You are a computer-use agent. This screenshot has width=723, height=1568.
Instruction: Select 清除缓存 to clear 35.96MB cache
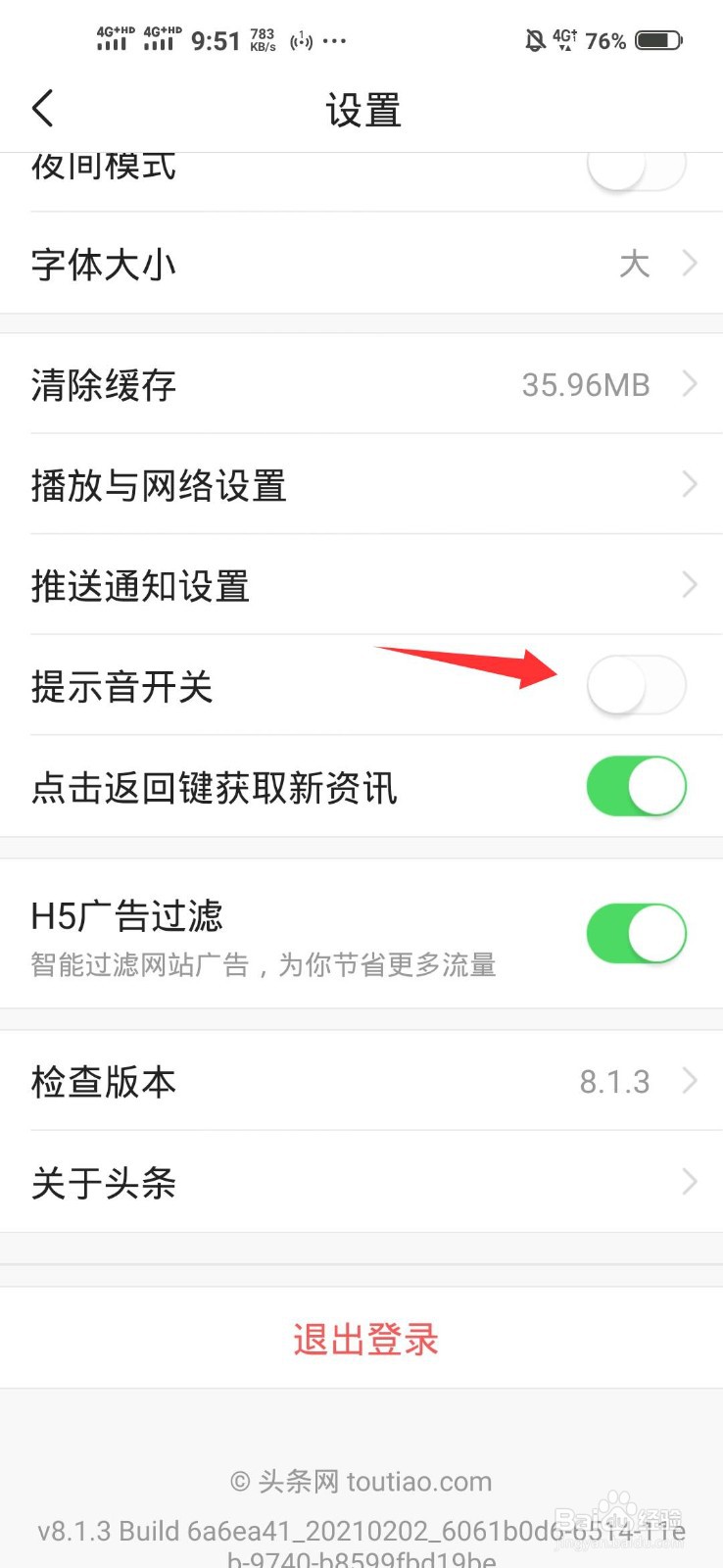tap(361, 384)
